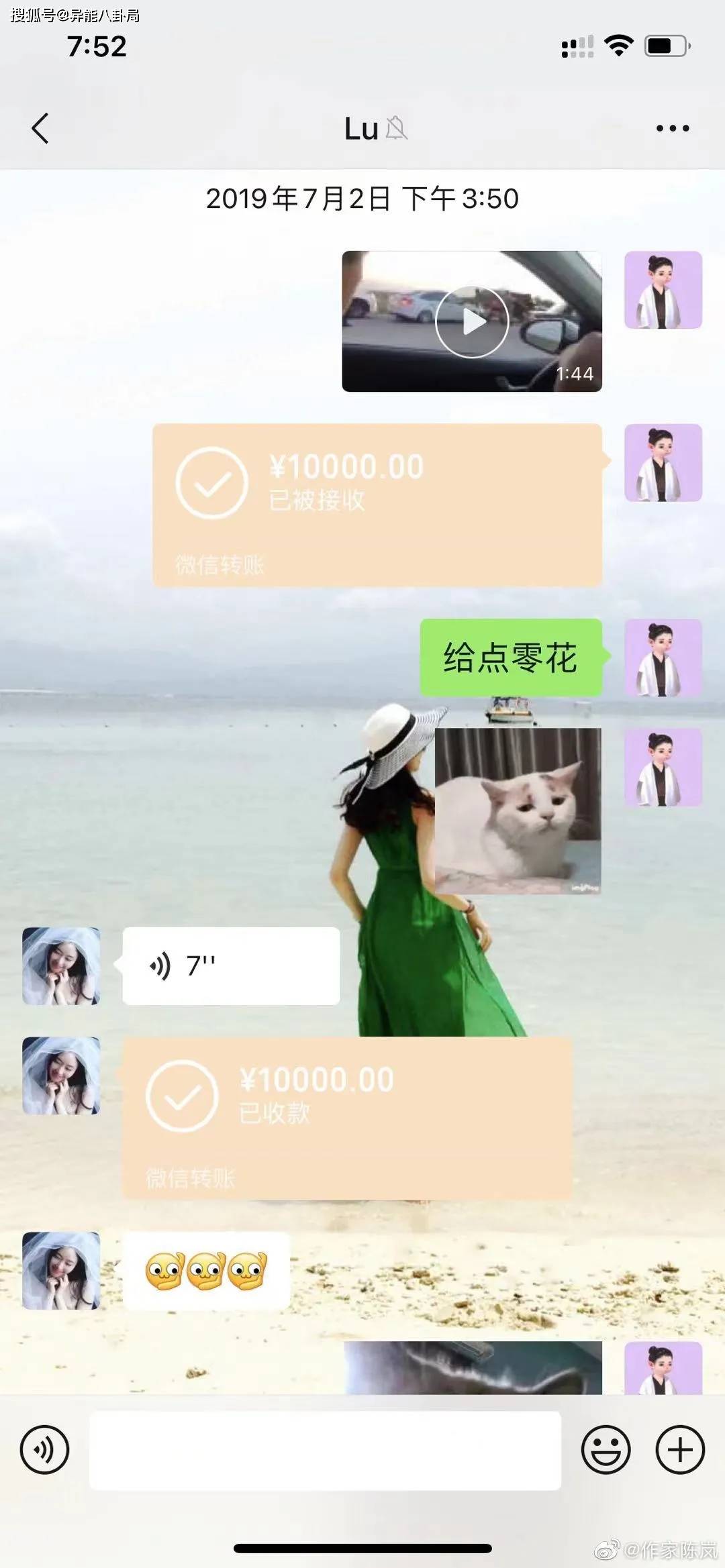Viewport: 725px width, 1568px height.
Task: Open the cat sticker image
Action: point(518,811)
